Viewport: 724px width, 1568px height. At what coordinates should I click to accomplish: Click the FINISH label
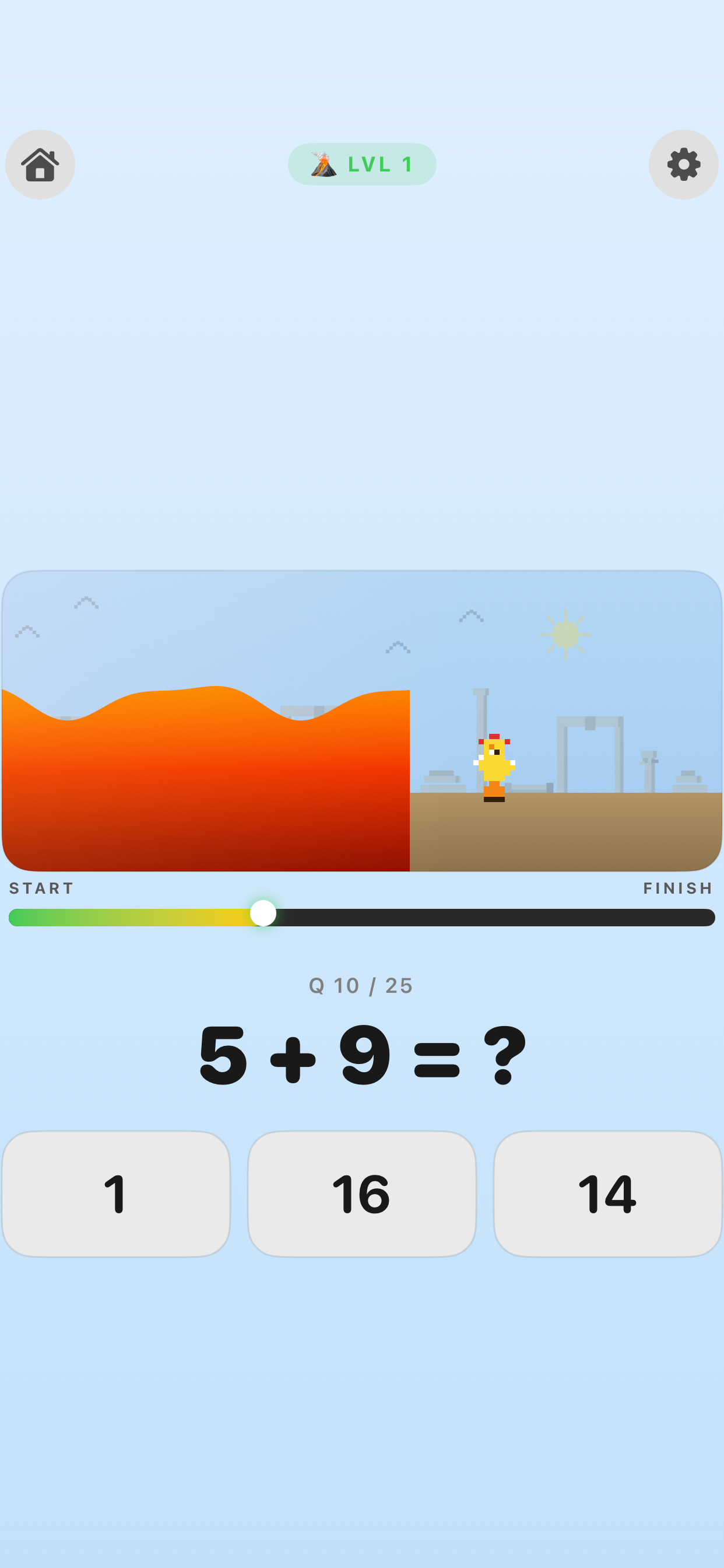(678, 888)
